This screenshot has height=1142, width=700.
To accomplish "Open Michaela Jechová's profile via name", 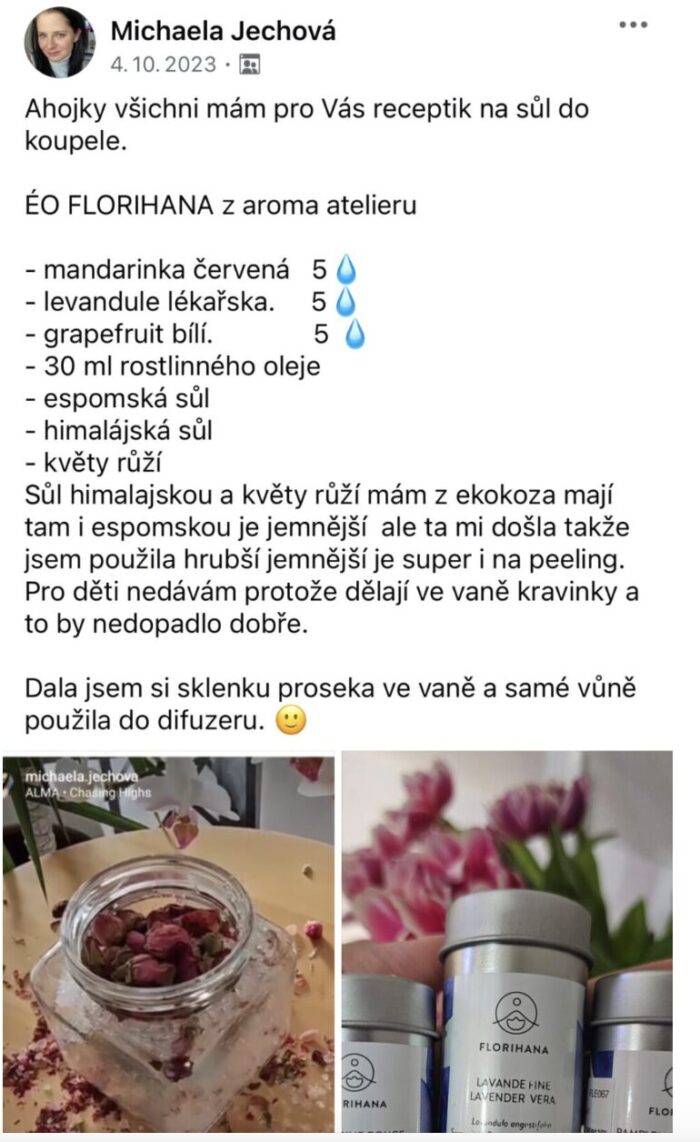I will point(223,30).
